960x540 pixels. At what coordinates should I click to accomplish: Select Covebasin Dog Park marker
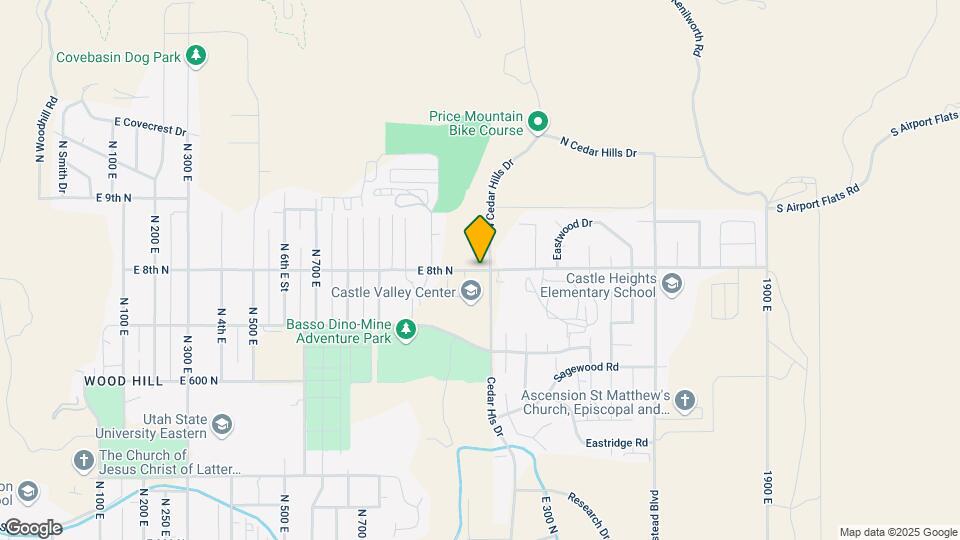coord(197,56)
